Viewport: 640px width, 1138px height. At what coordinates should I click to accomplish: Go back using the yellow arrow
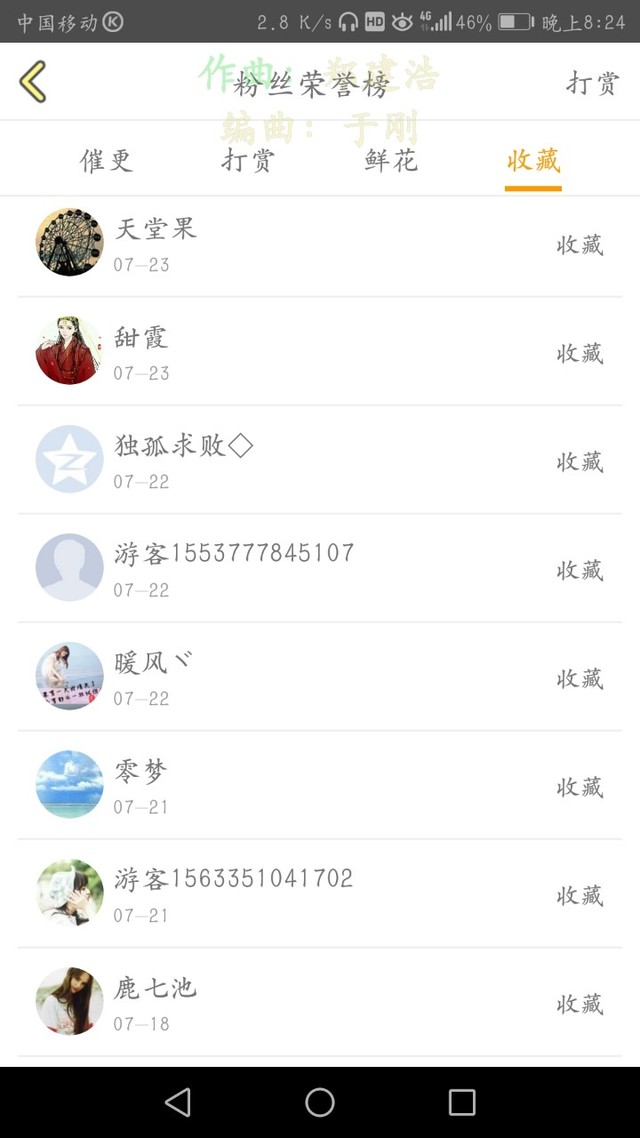pyautogui.click(x=33, y=82)
